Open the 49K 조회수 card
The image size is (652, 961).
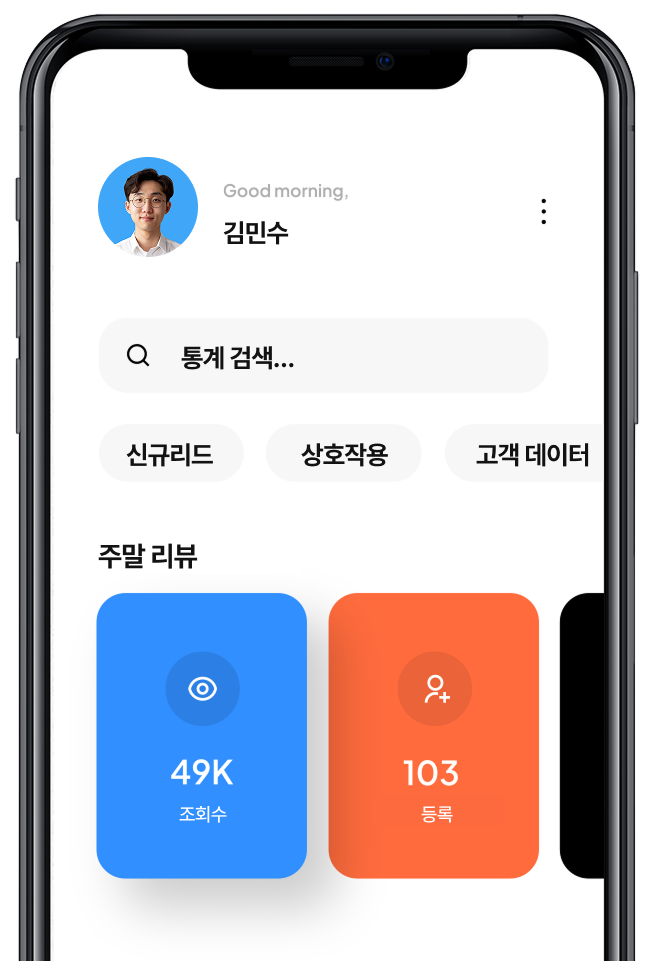tap(201, 736)
